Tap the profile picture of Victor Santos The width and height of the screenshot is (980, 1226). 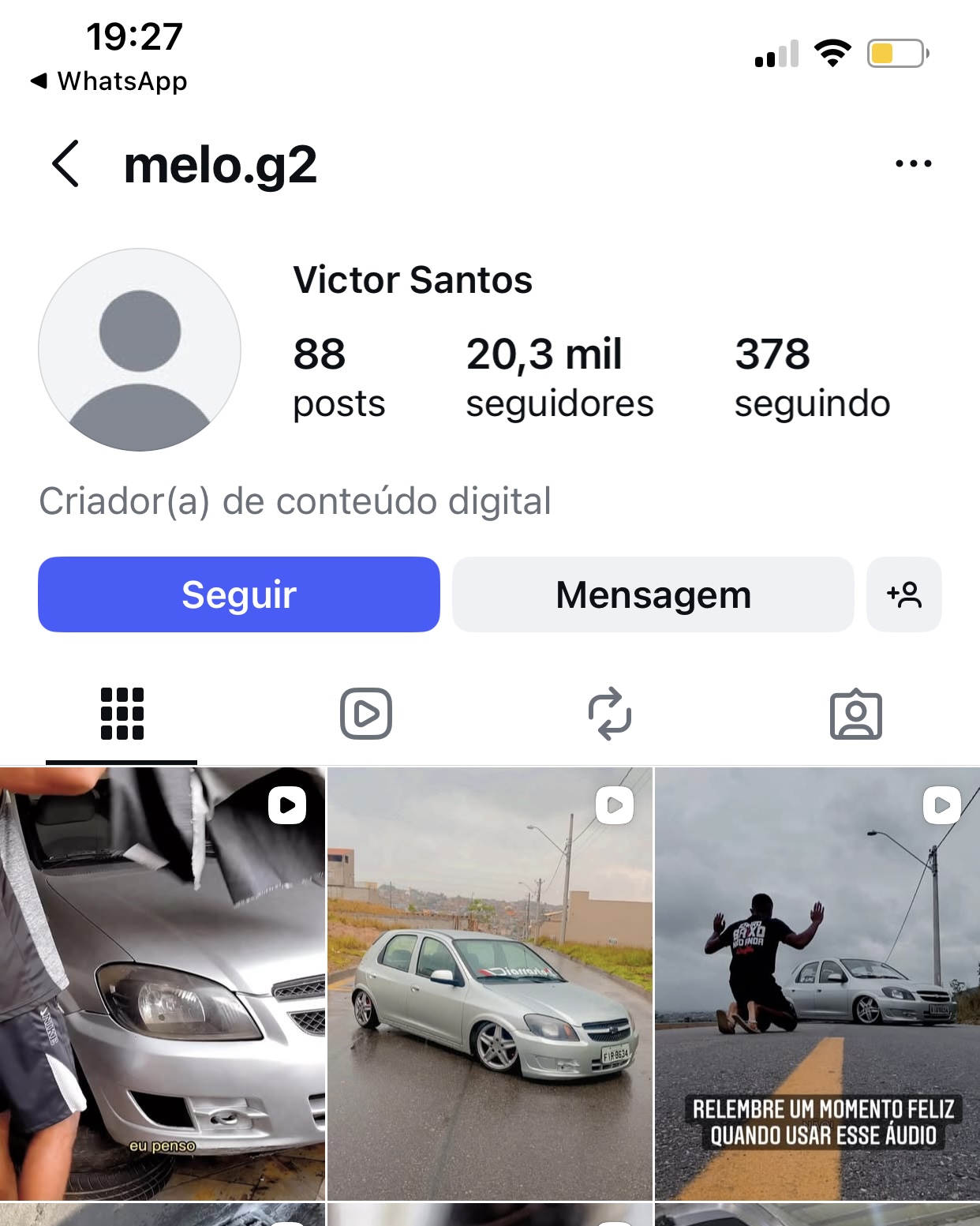139,350
